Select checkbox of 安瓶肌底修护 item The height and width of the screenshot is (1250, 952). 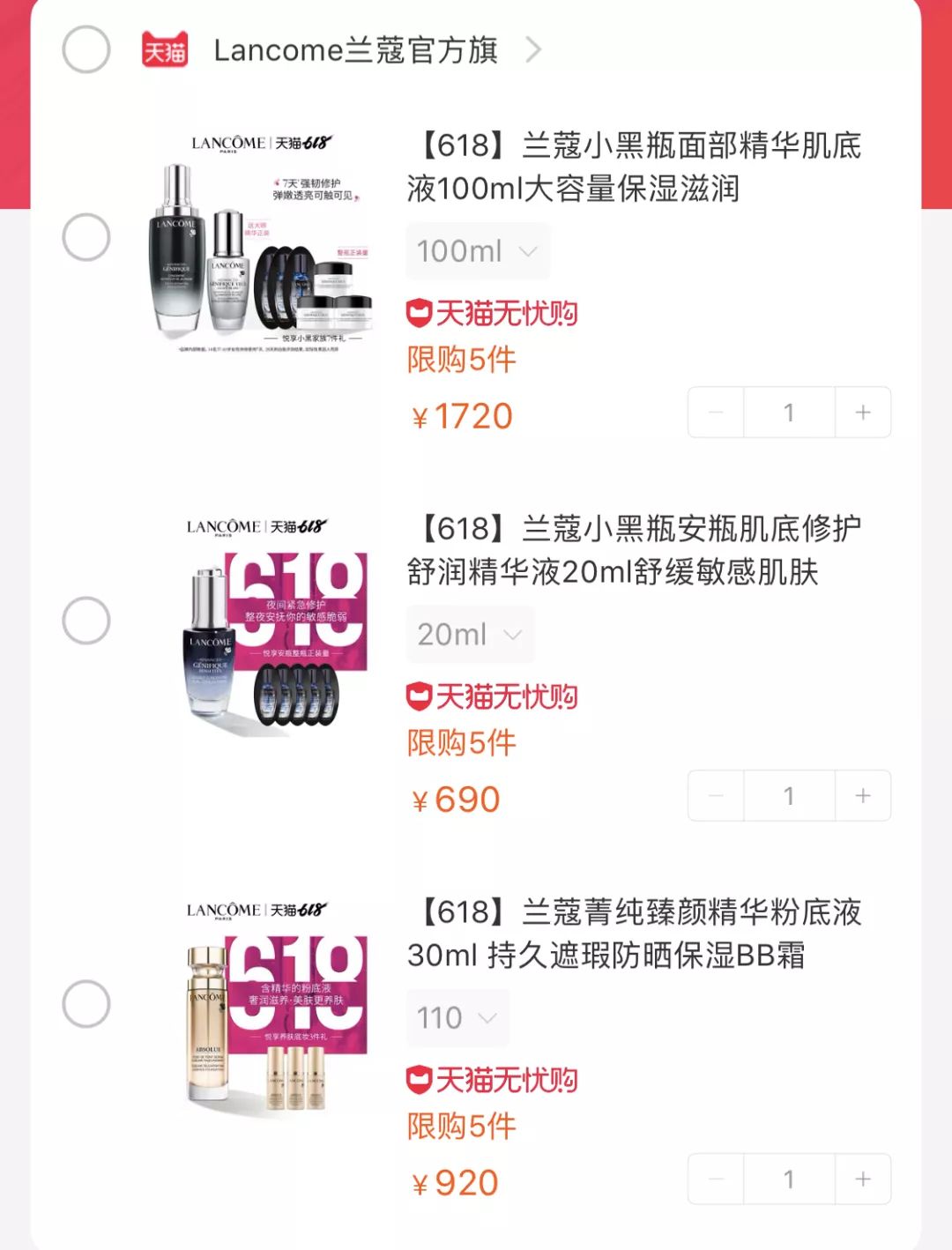click(x=86, y=620)
